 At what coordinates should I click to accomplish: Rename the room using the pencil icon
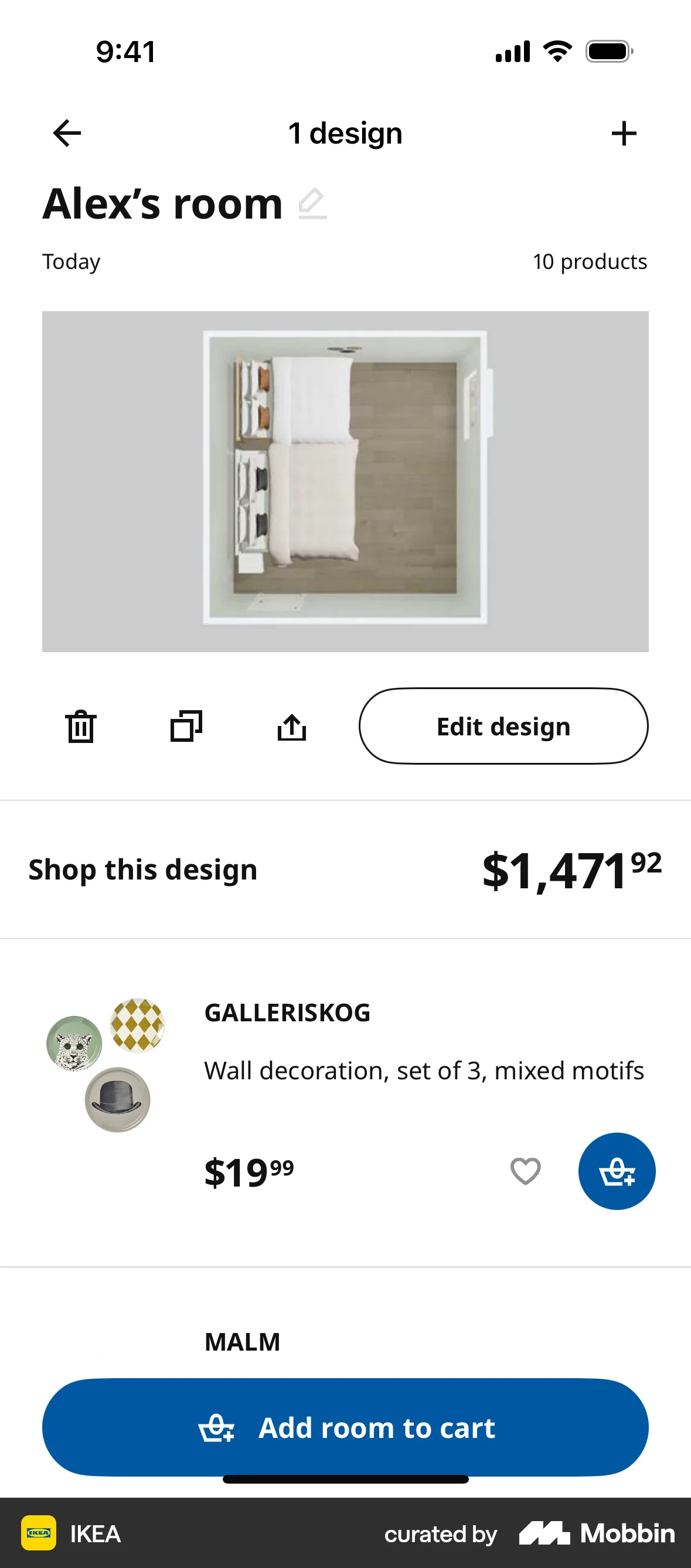pos(312,203)
